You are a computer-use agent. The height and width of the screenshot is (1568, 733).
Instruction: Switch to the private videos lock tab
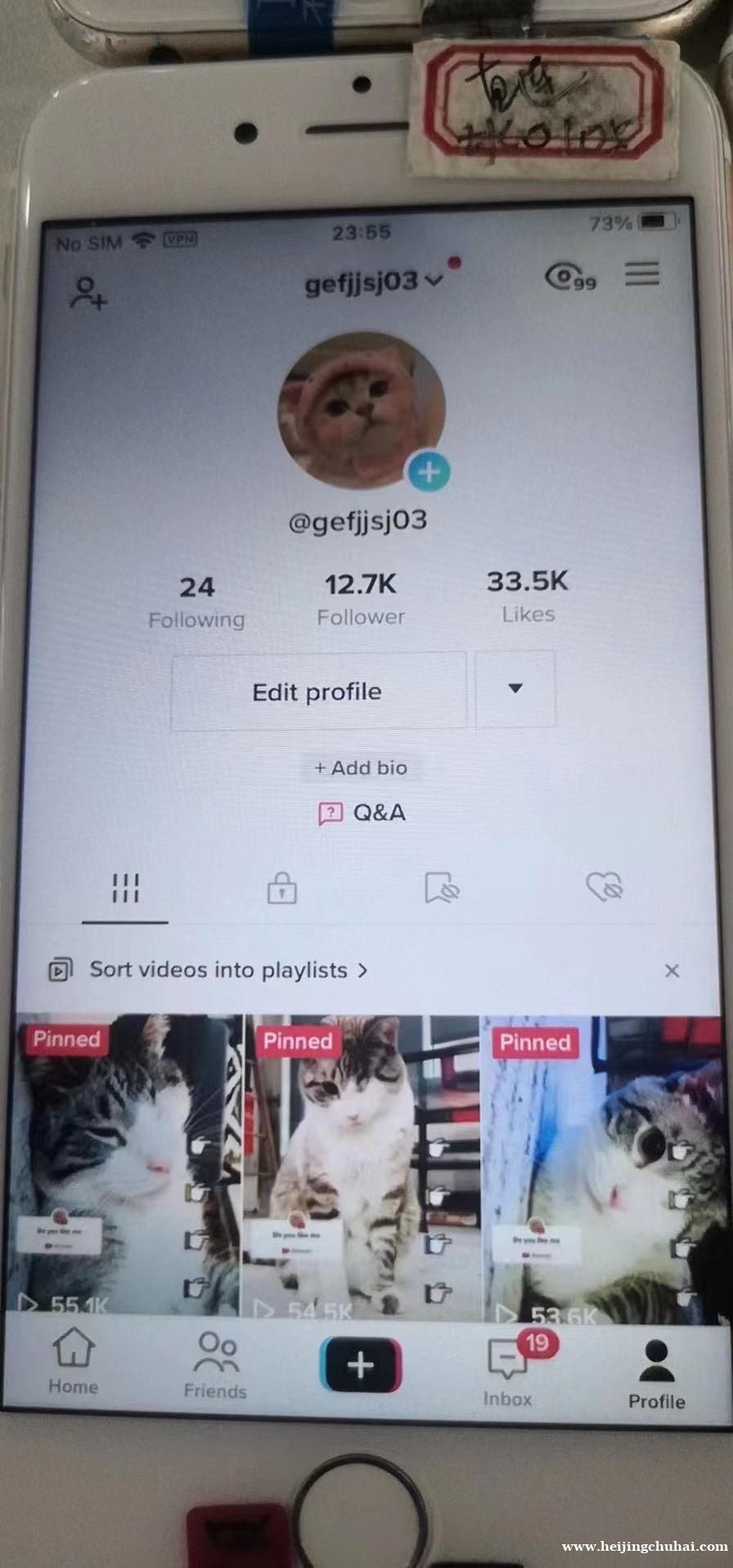(x=281, y=889)
